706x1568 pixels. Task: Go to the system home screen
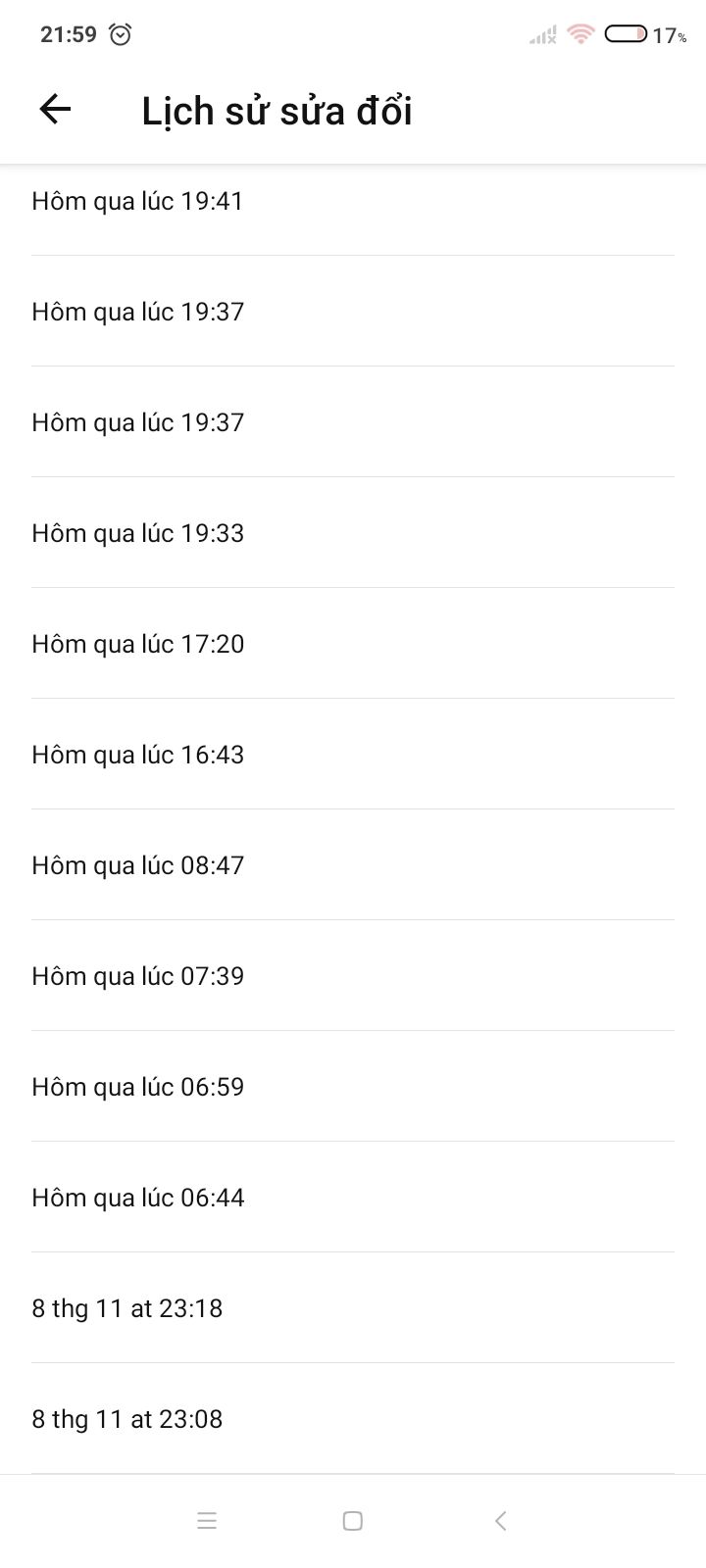click(353, 1521)
